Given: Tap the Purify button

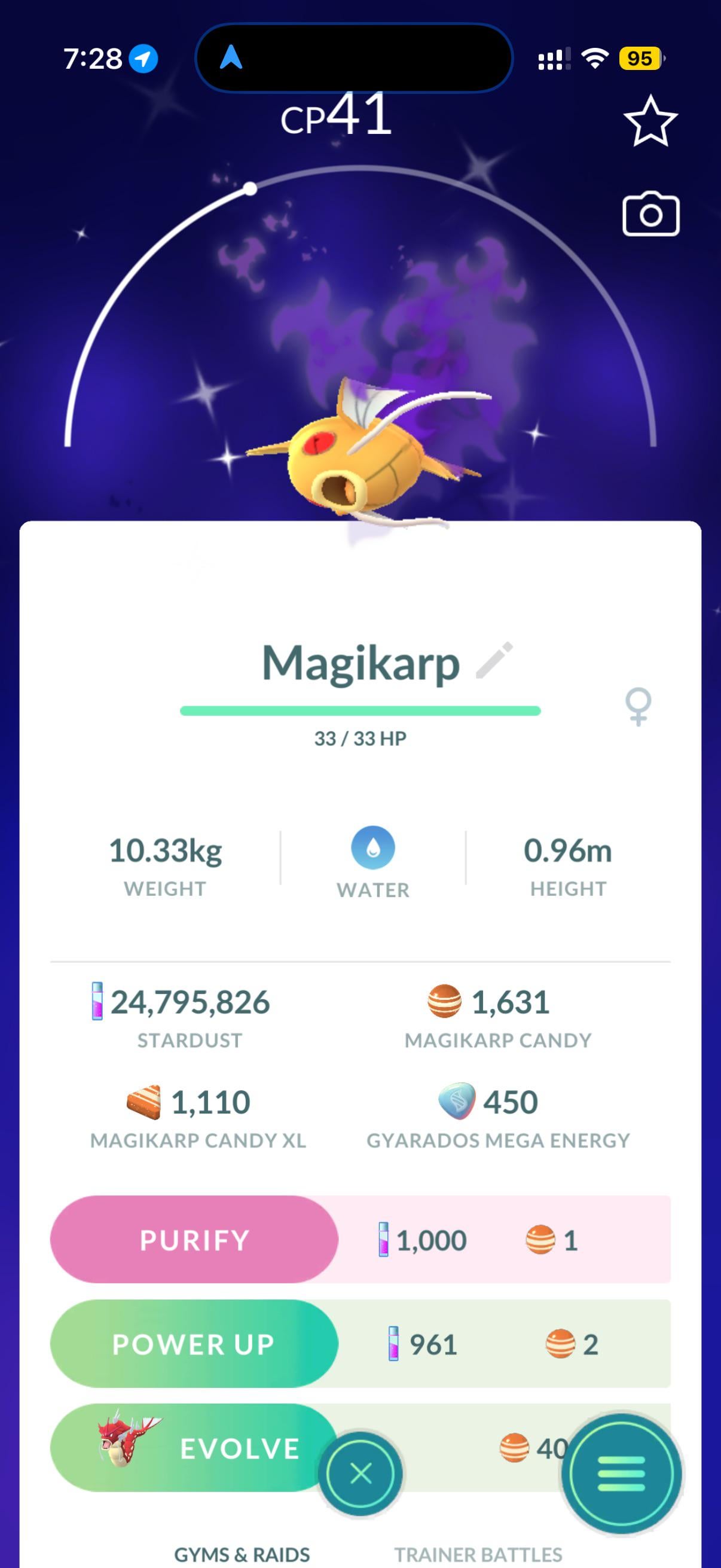Looking at the screenshot, I should (194, 1239).
